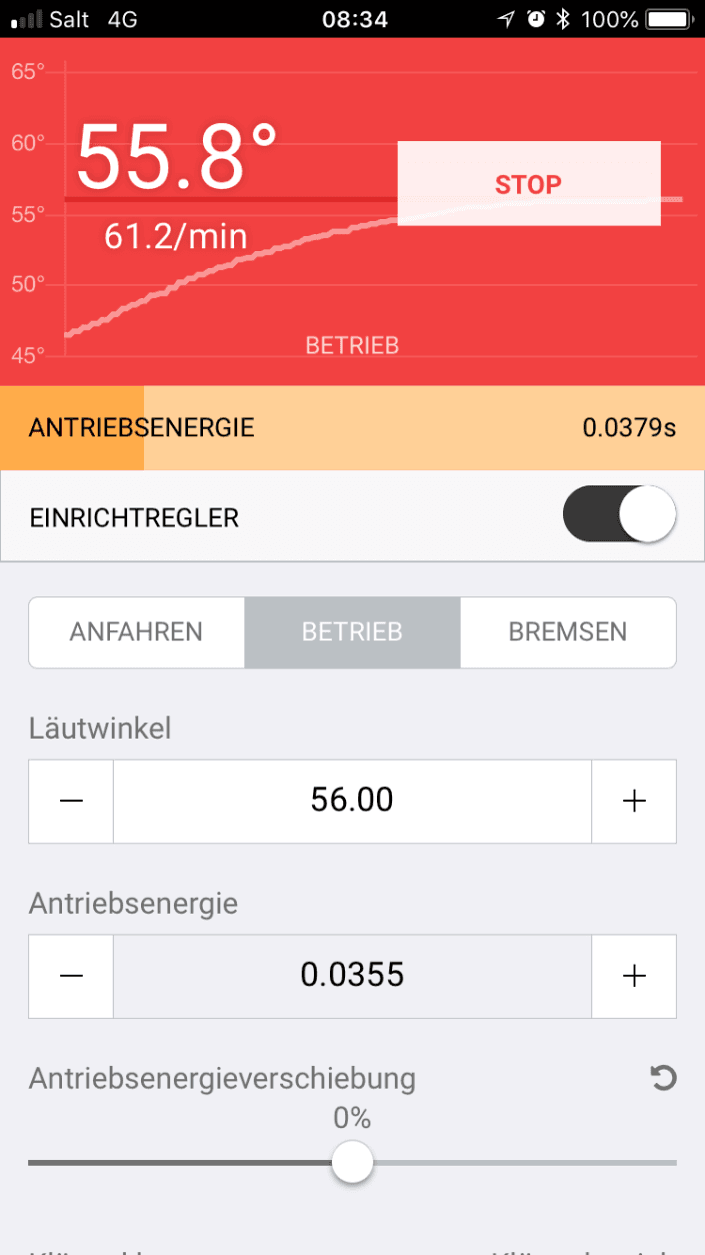Toggle the Einrichtregler switch

click(x=619, y=516)
